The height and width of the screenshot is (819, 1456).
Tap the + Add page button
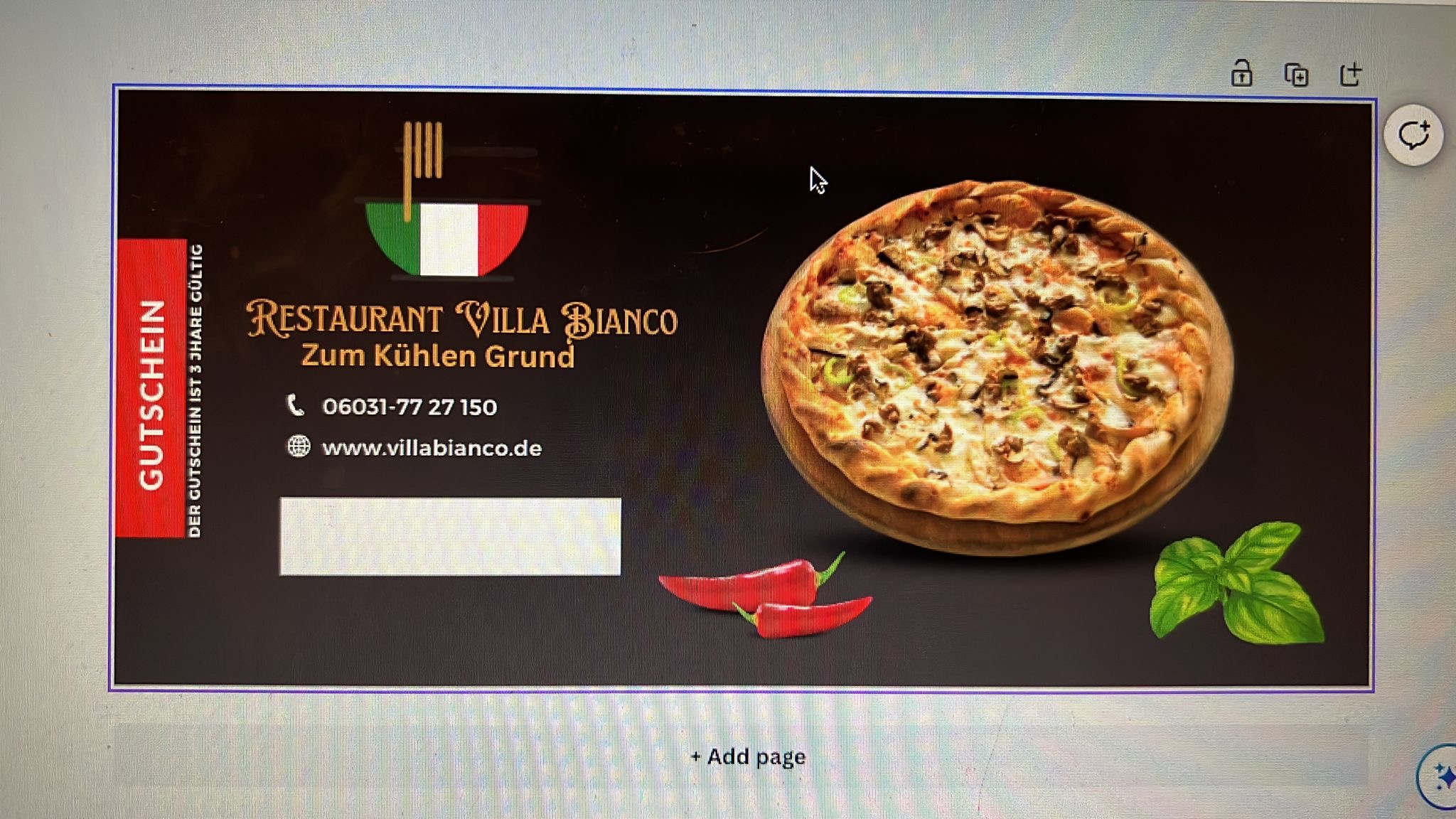pos(748,756)
